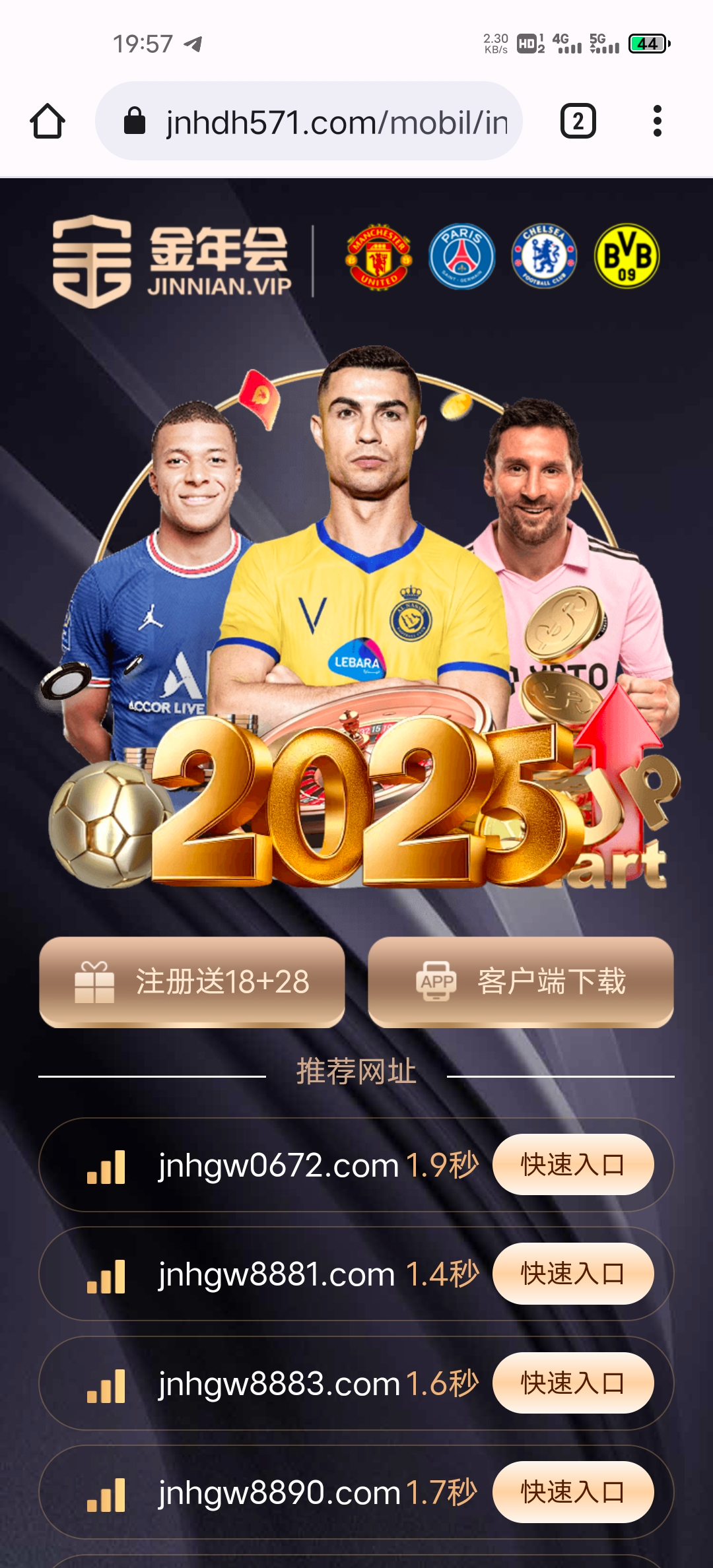The image size is (713, 1568).
Task: Go to the browser home page
Action: pyautogui.click(x=48, y=121)
